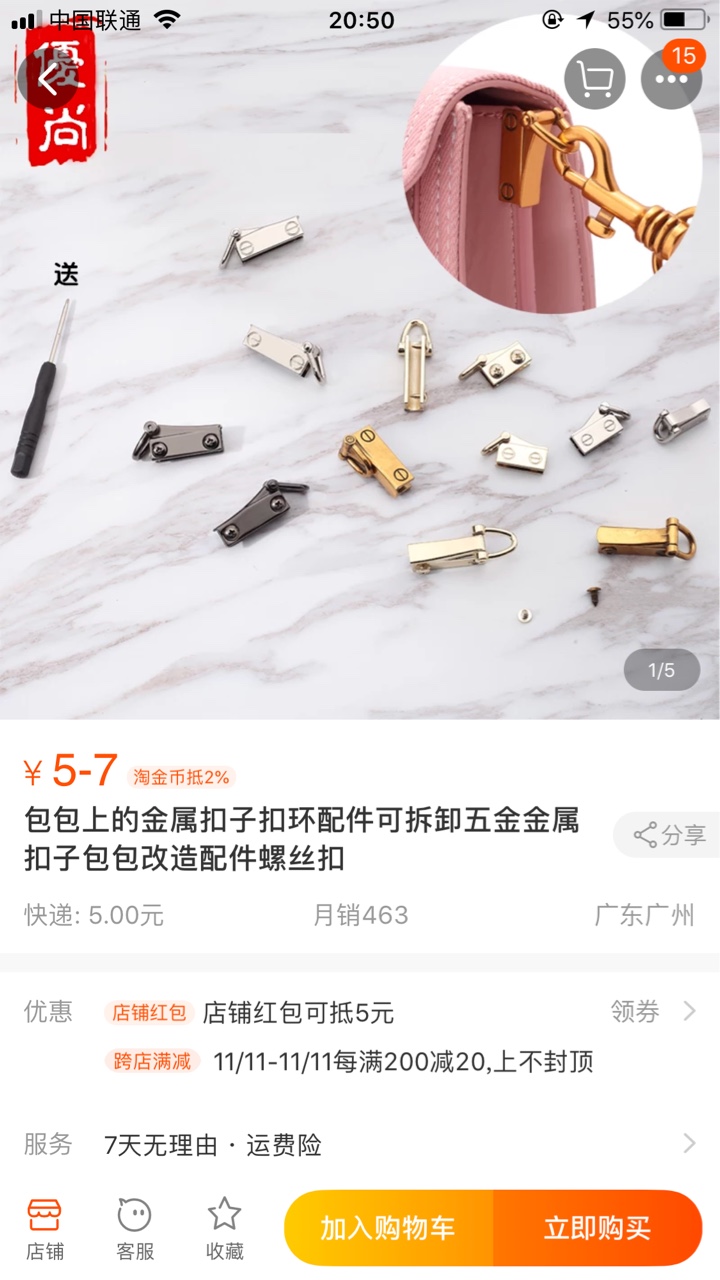Open the shopping cart icon
This screenshot has height=1280, width=720.
click(594, 79)
